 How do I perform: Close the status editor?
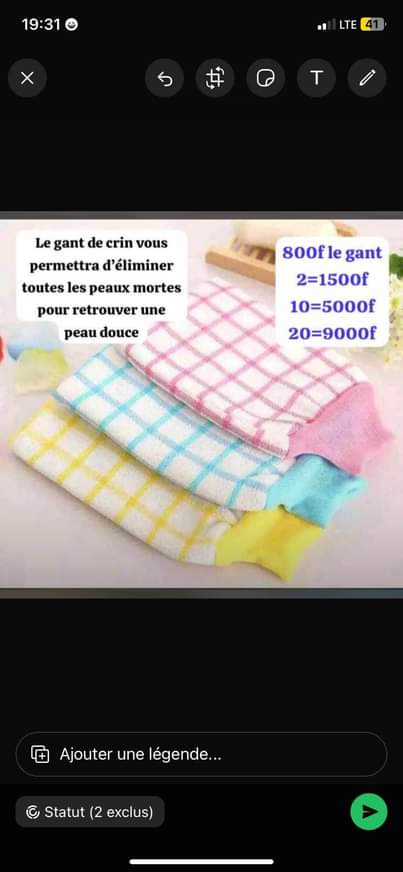(27, 78)
